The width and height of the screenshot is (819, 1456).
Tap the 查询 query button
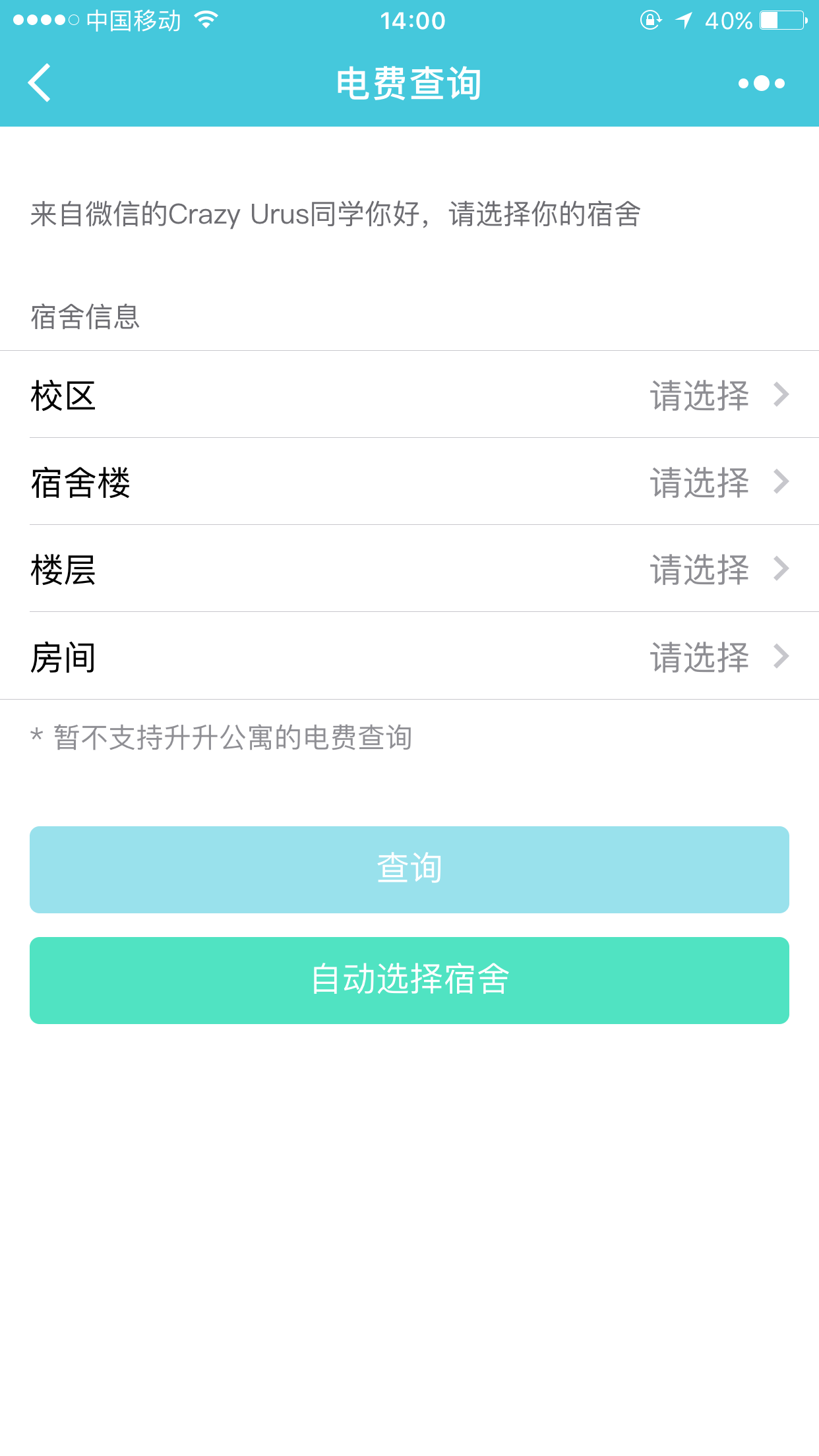(409, 869)
